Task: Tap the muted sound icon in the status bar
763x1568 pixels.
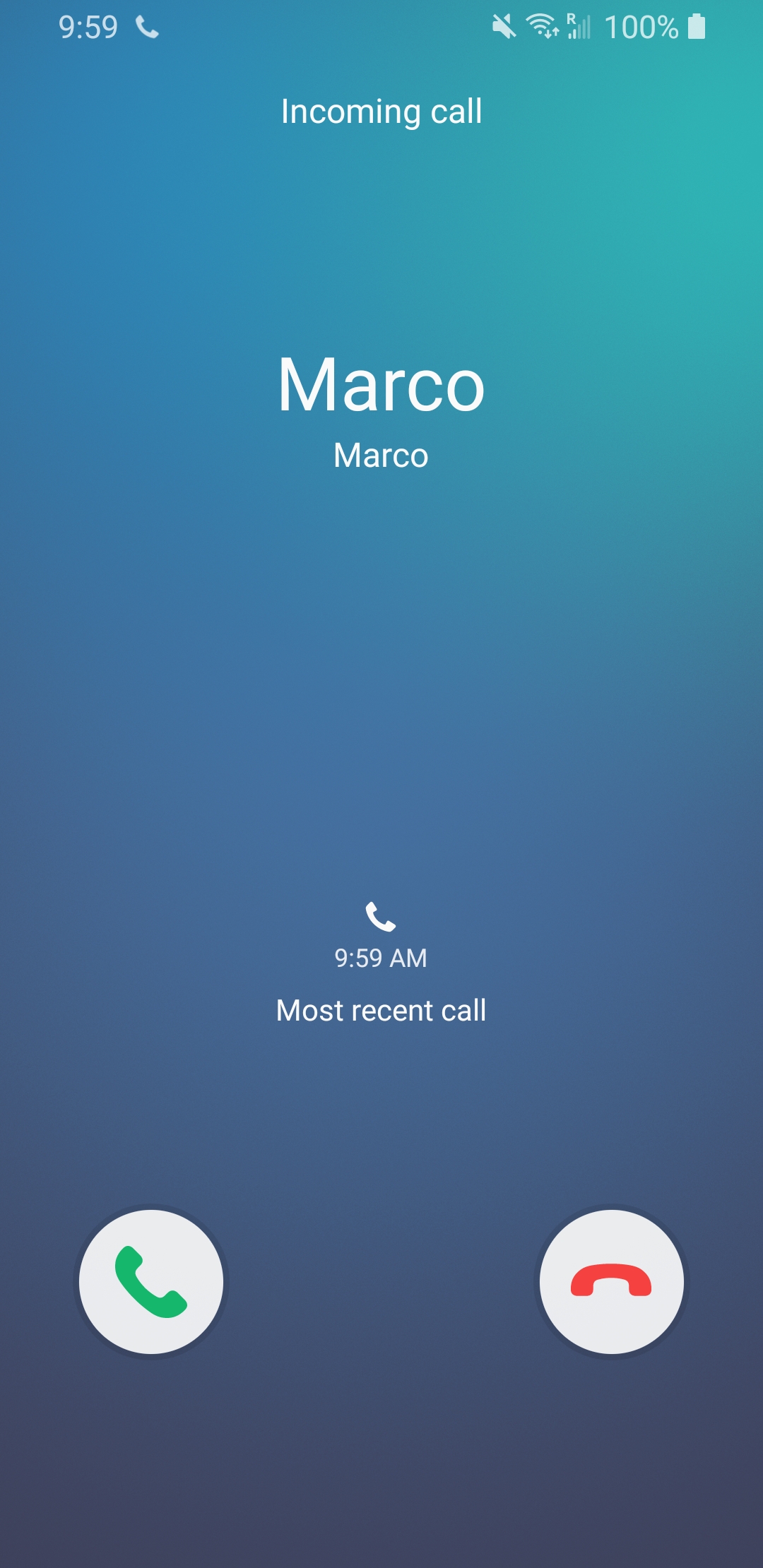Action: (x=503, y=27)
